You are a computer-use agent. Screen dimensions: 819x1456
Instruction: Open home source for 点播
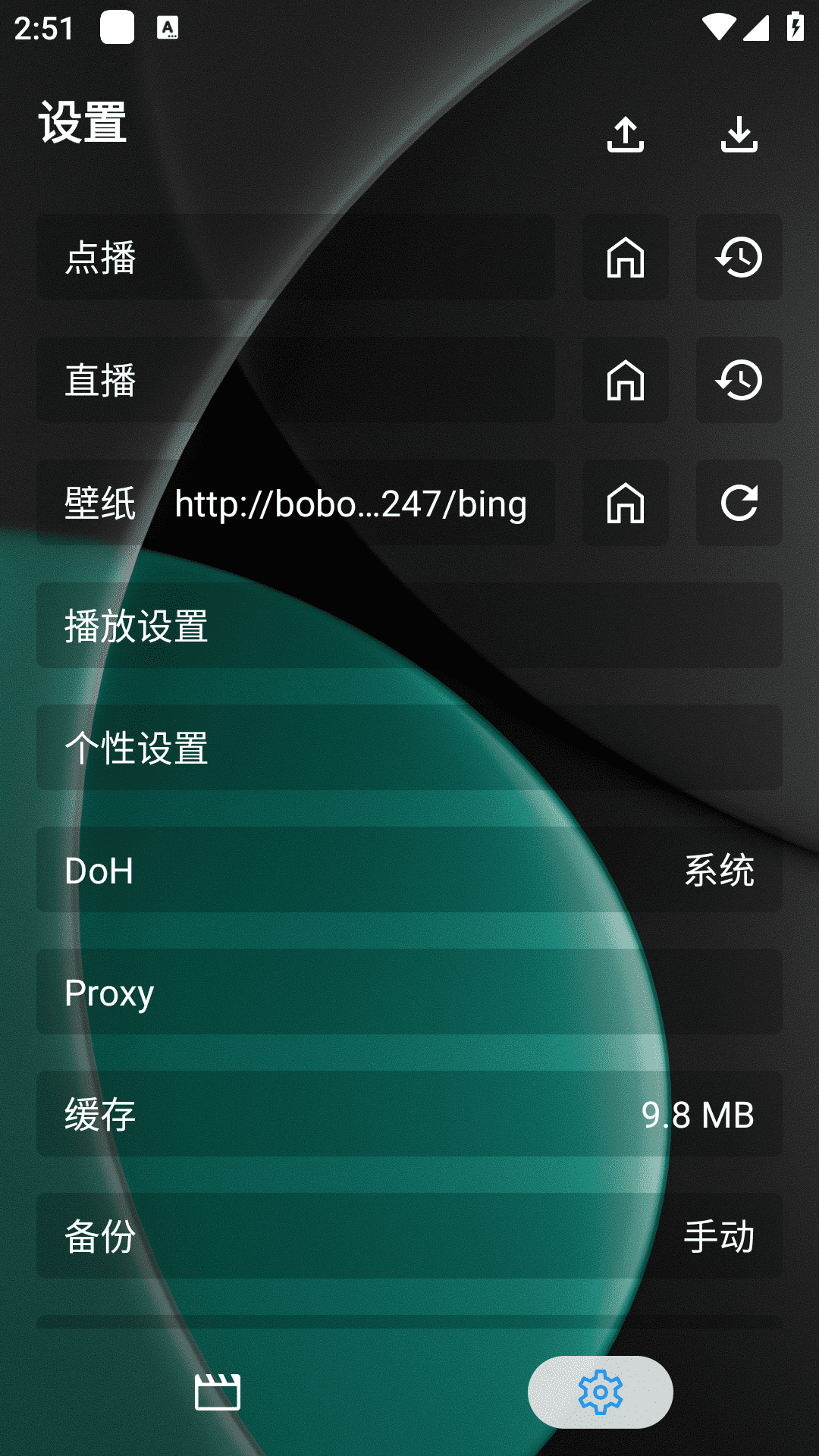coord(626,258)
